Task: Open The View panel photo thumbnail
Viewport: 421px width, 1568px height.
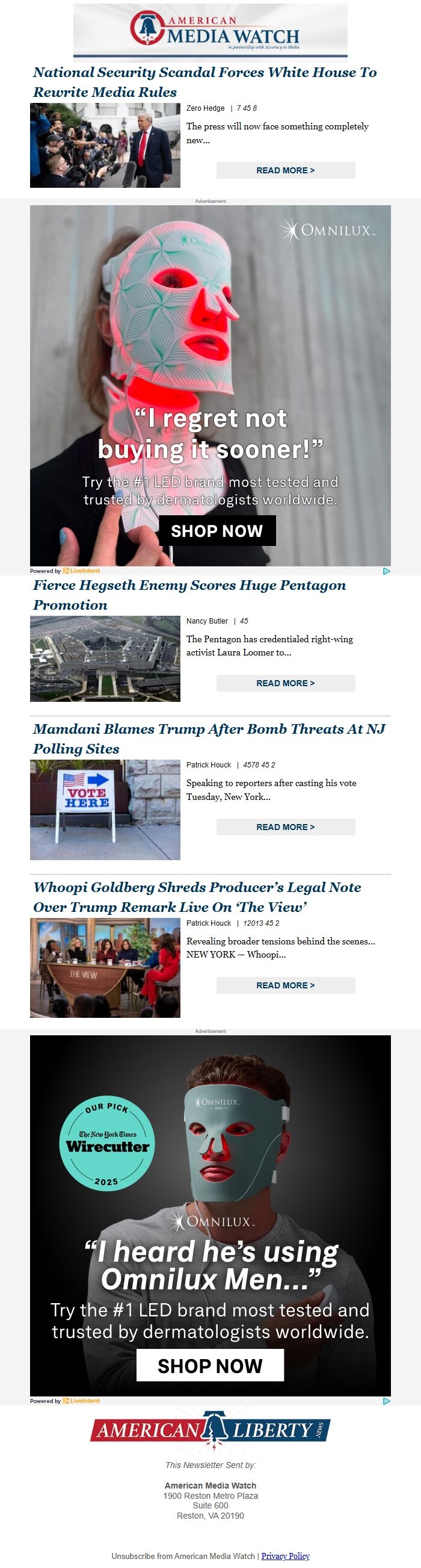Action: (105, 968)
